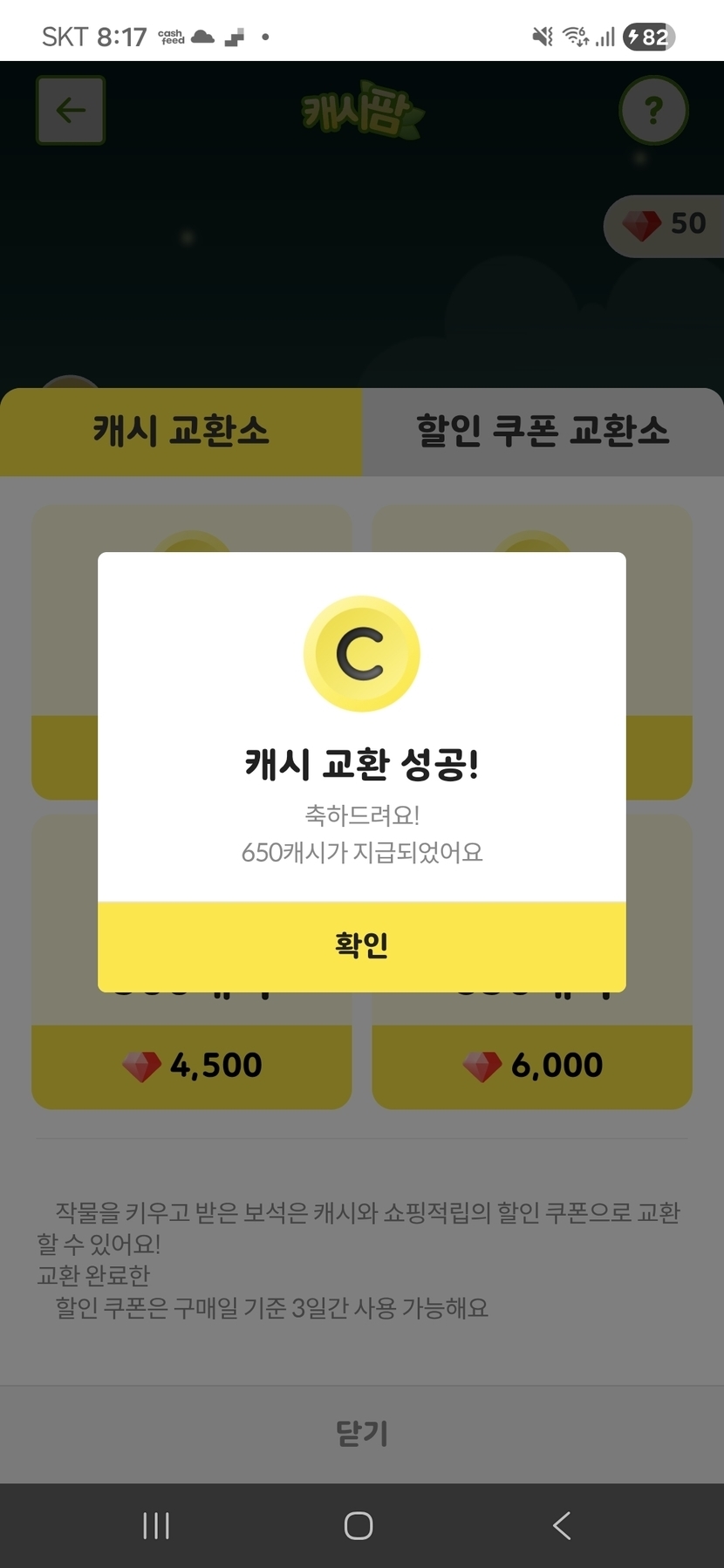Screen dimensions: 724x1568
Task: Open the system recent apps view
Action: pos(156,1525)
